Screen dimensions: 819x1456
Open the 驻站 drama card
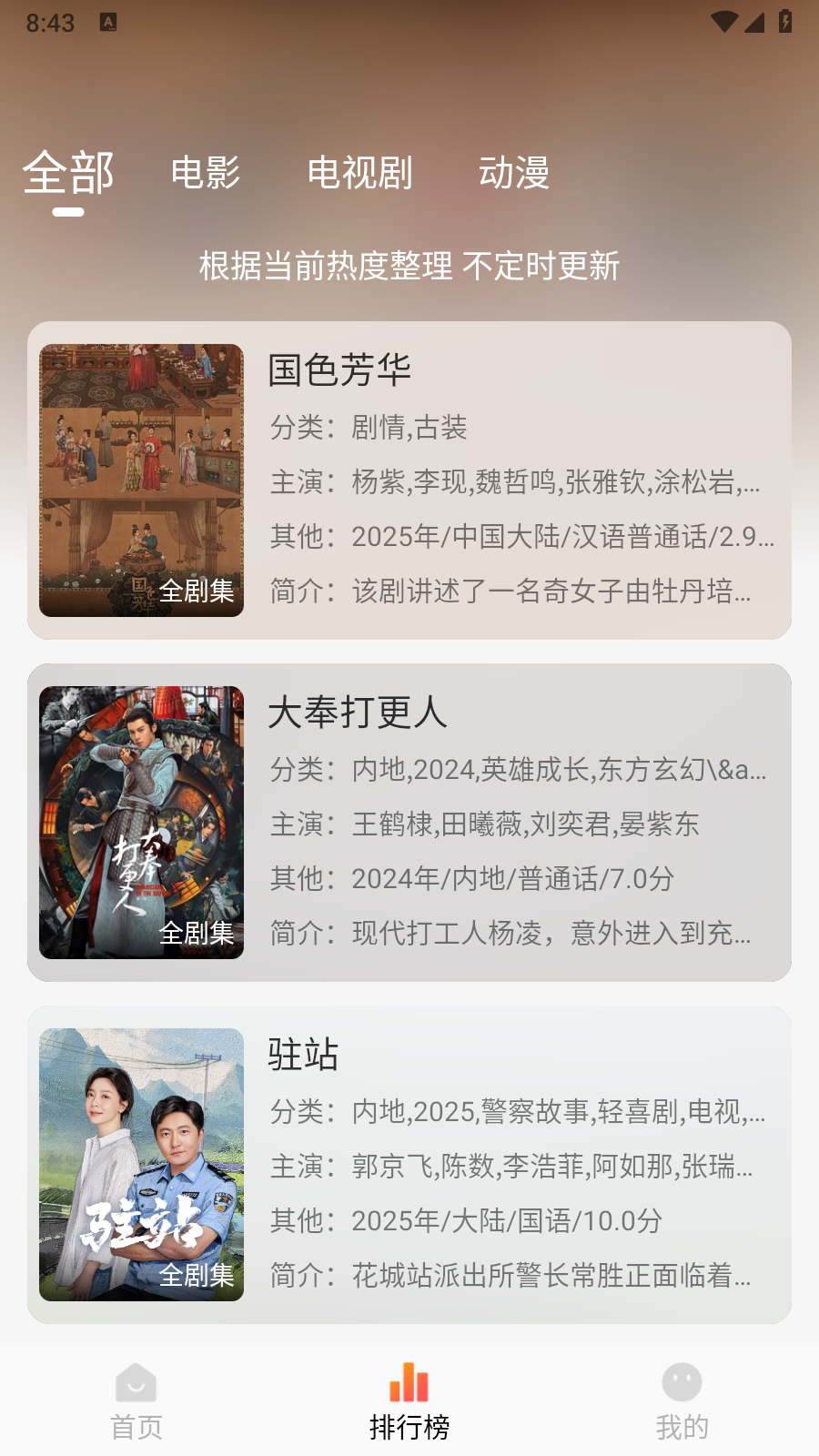pos(409,1165)
